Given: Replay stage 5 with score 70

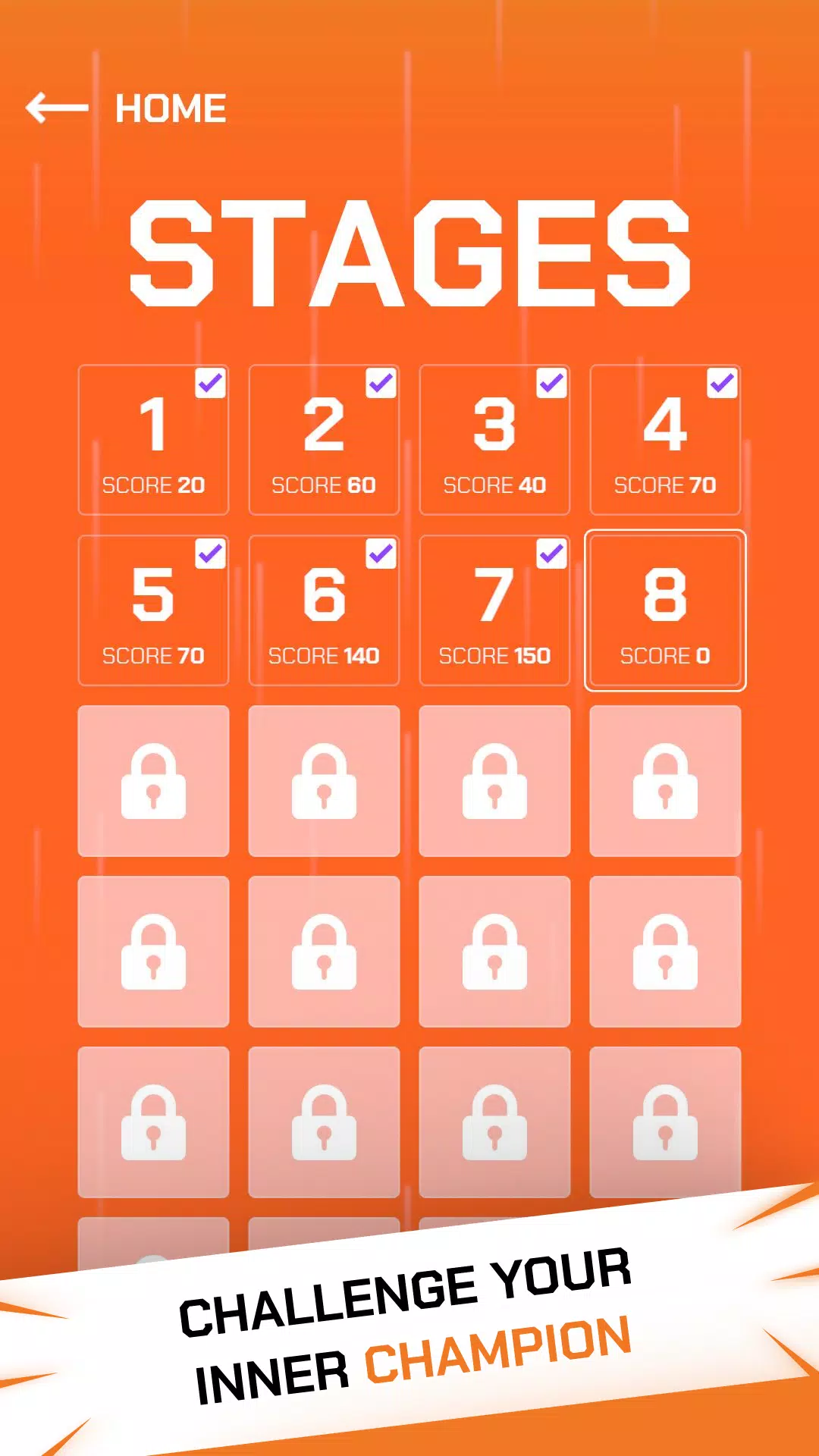Looking at the screenshot, I should (153, 610).
